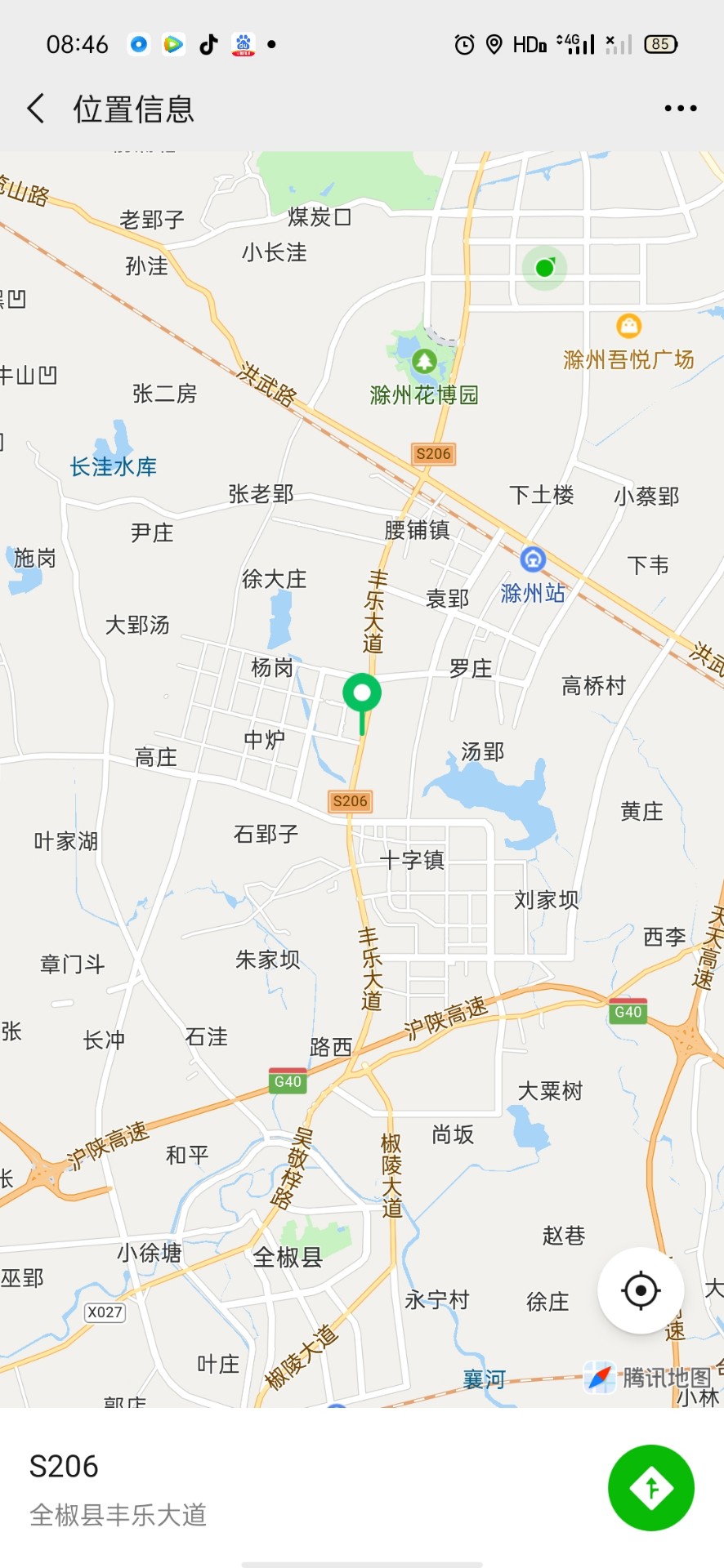Select the 滁州吾悦广场 mall marker

click(628, 327)
